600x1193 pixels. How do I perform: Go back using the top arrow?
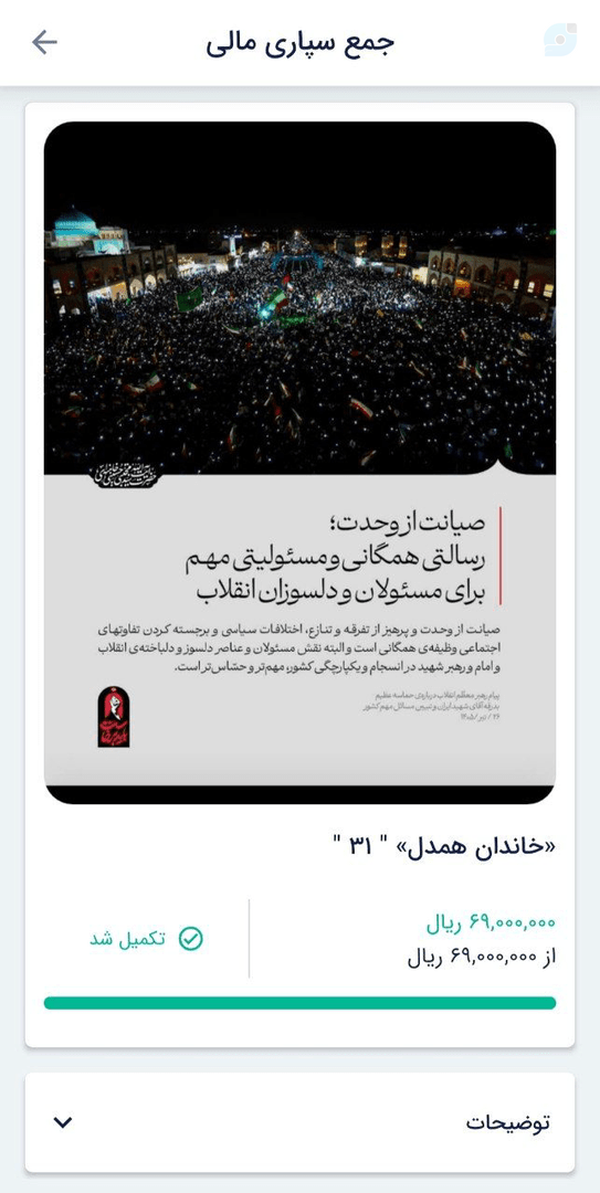(44, 43)
